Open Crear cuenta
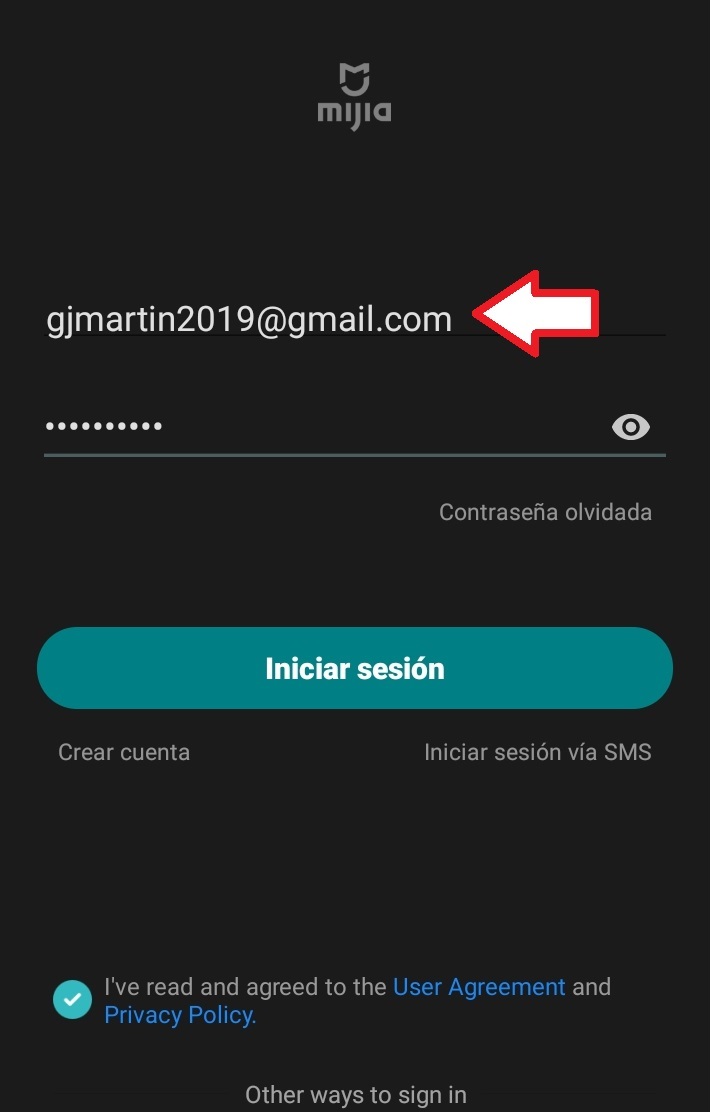712x1112 pixels. tap(124, 752)
